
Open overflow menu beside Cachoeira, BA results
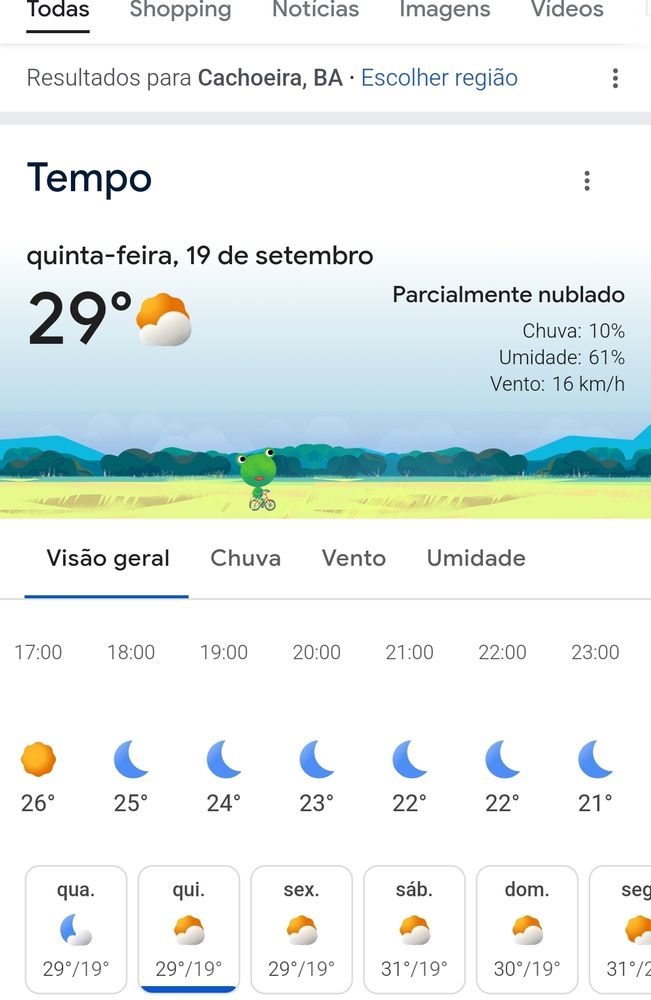(x=615, y=78)
